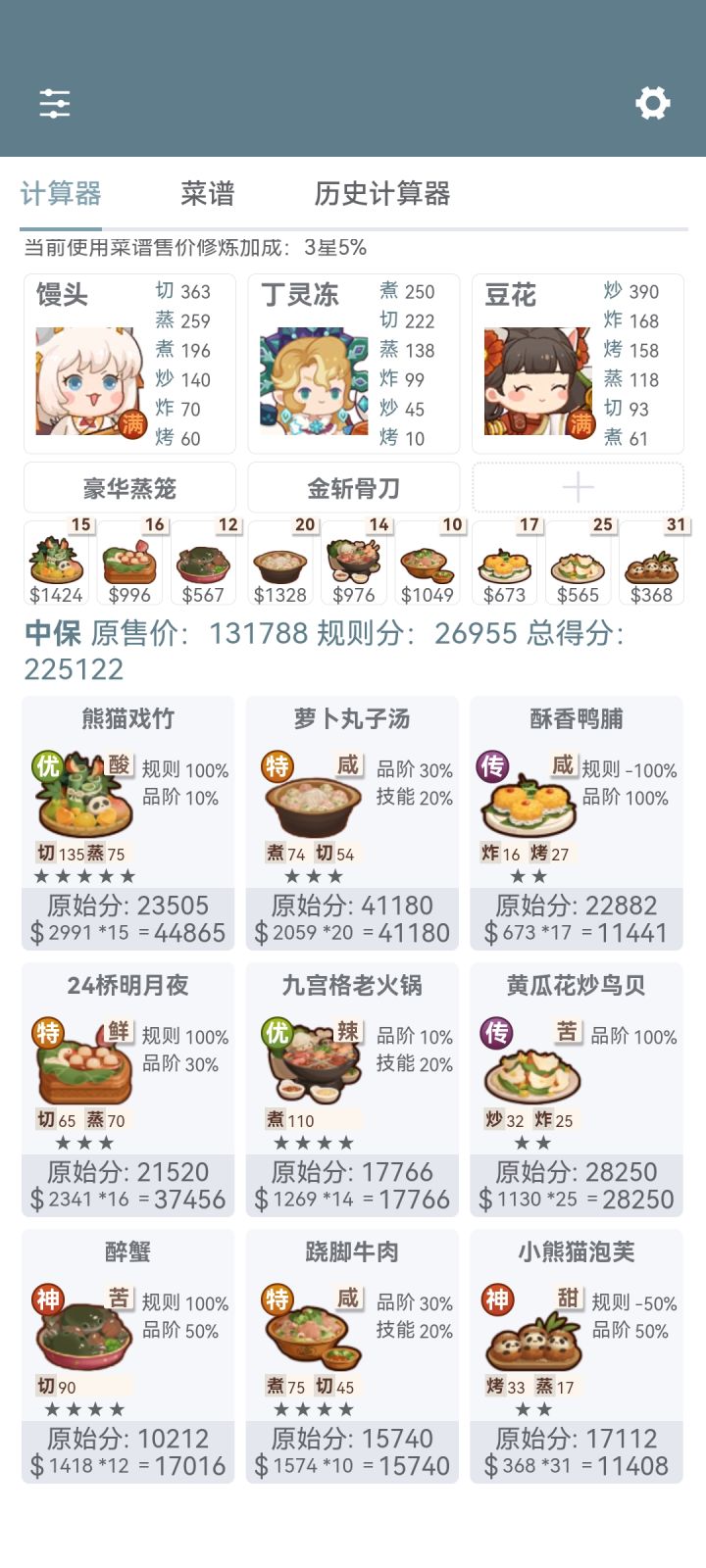Tap the $1424 dish thumbnail
This screenshot has width=706, height=1568.
57,563
